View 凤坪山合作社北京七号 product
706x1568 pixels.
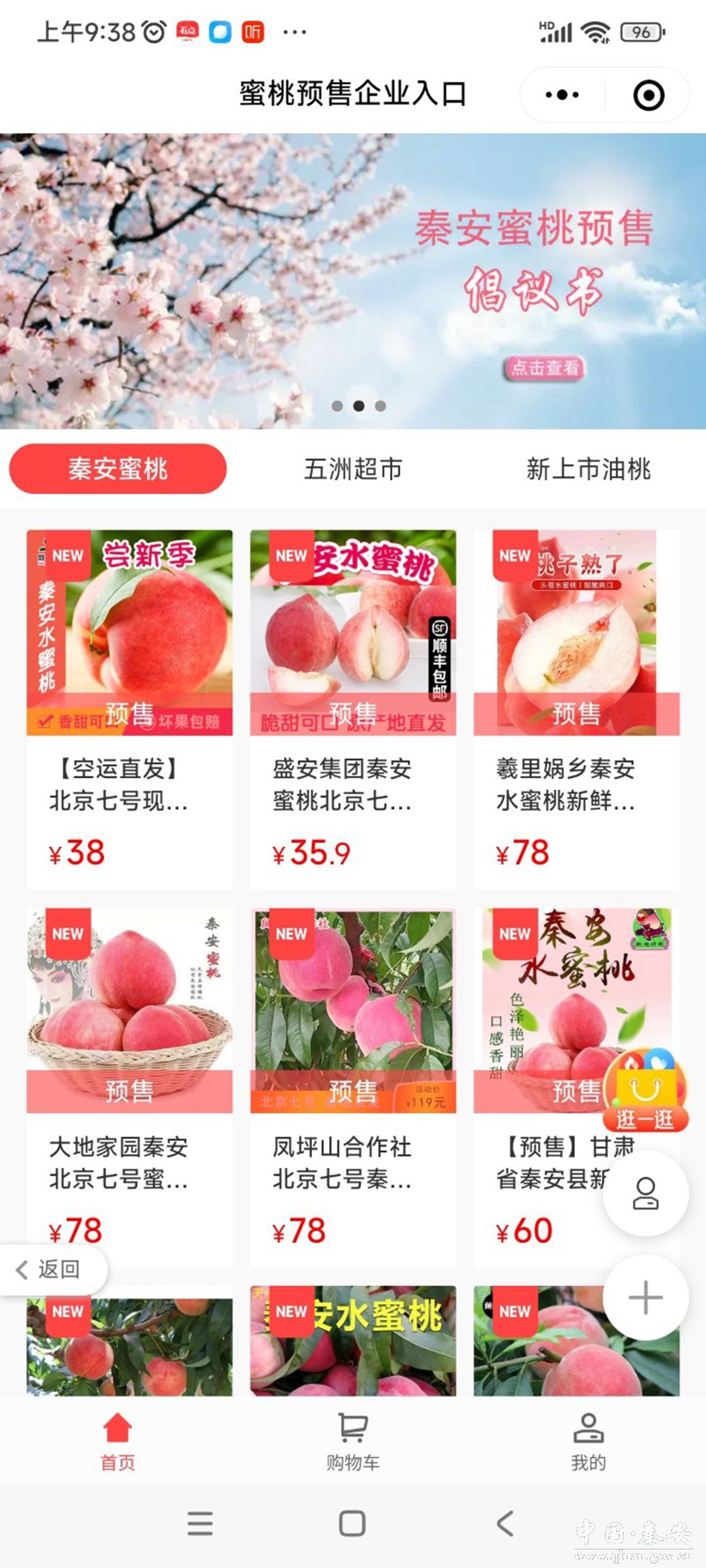(x=353, y=1086)
